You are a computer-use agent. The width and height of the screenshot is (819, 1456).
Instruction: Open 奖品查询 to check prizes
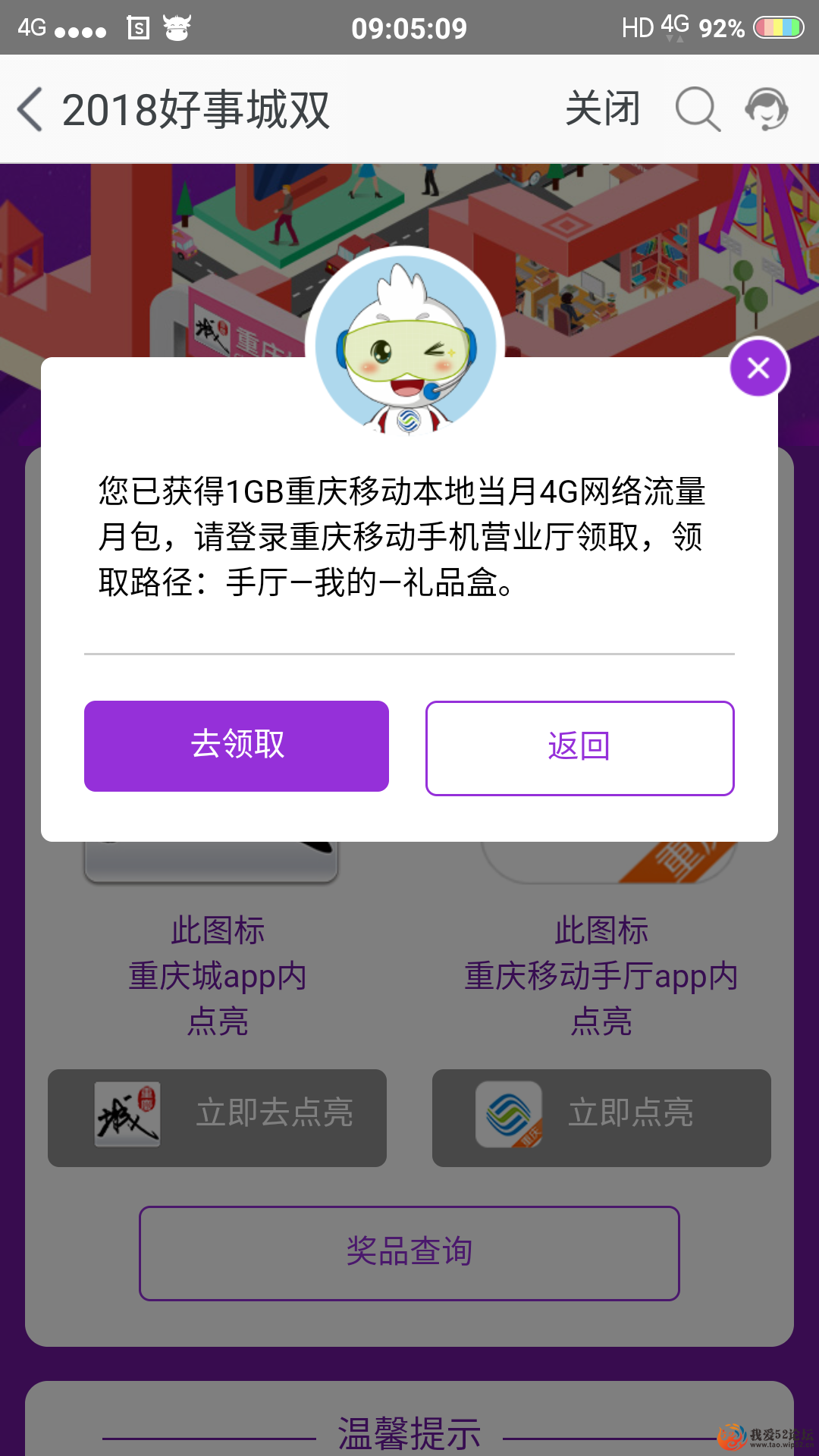pos(409,1253)
